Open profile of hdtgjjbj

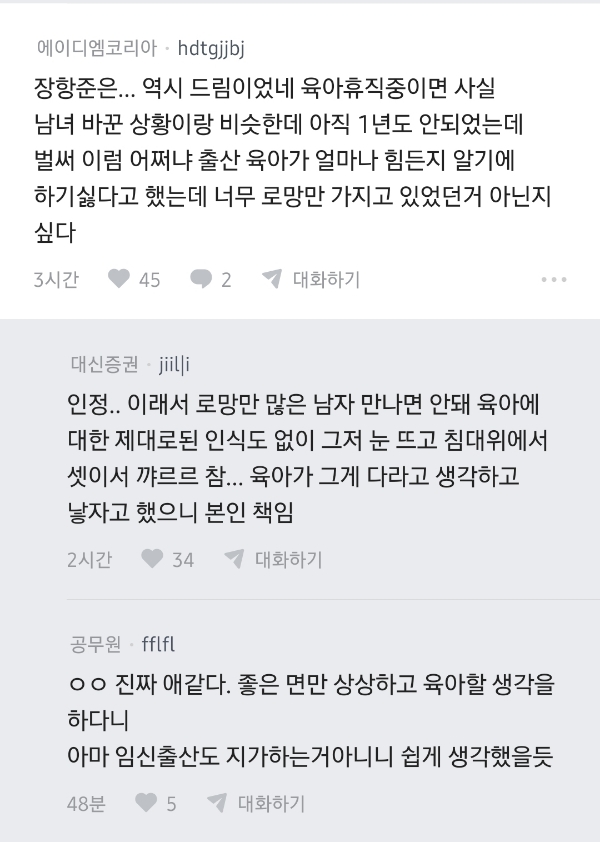[x=210, y=47]
